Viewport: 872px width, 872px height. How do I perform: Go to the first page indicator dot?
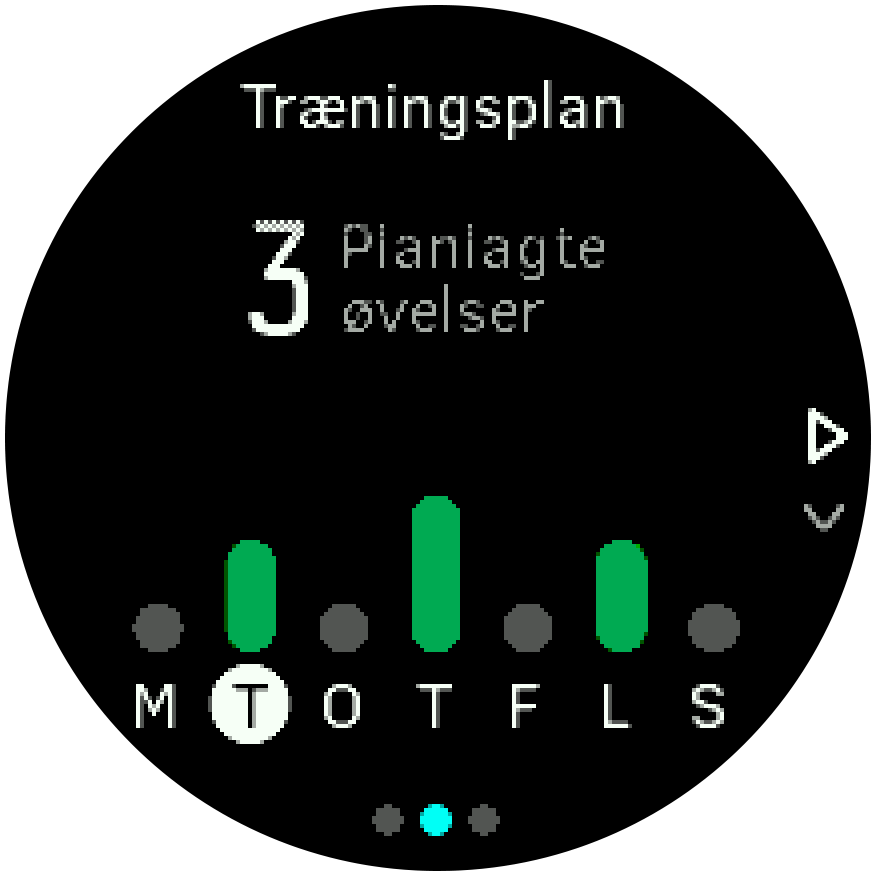[388, 821]
